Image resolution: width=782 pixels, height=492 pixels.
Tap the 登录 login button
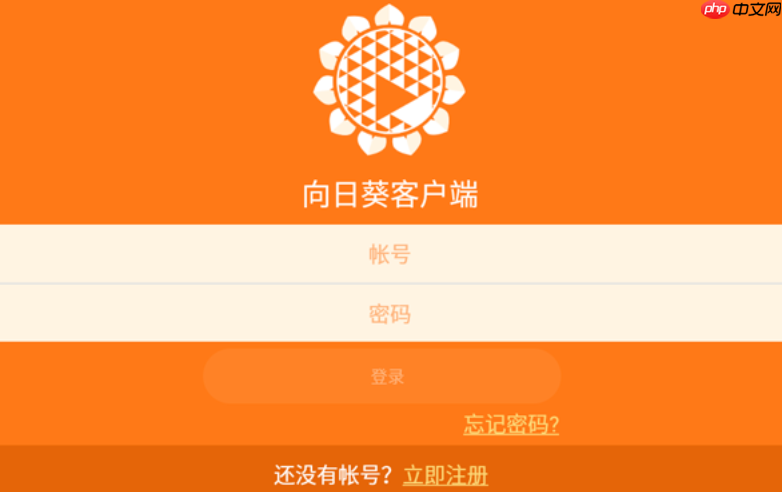tap(382, 377)
